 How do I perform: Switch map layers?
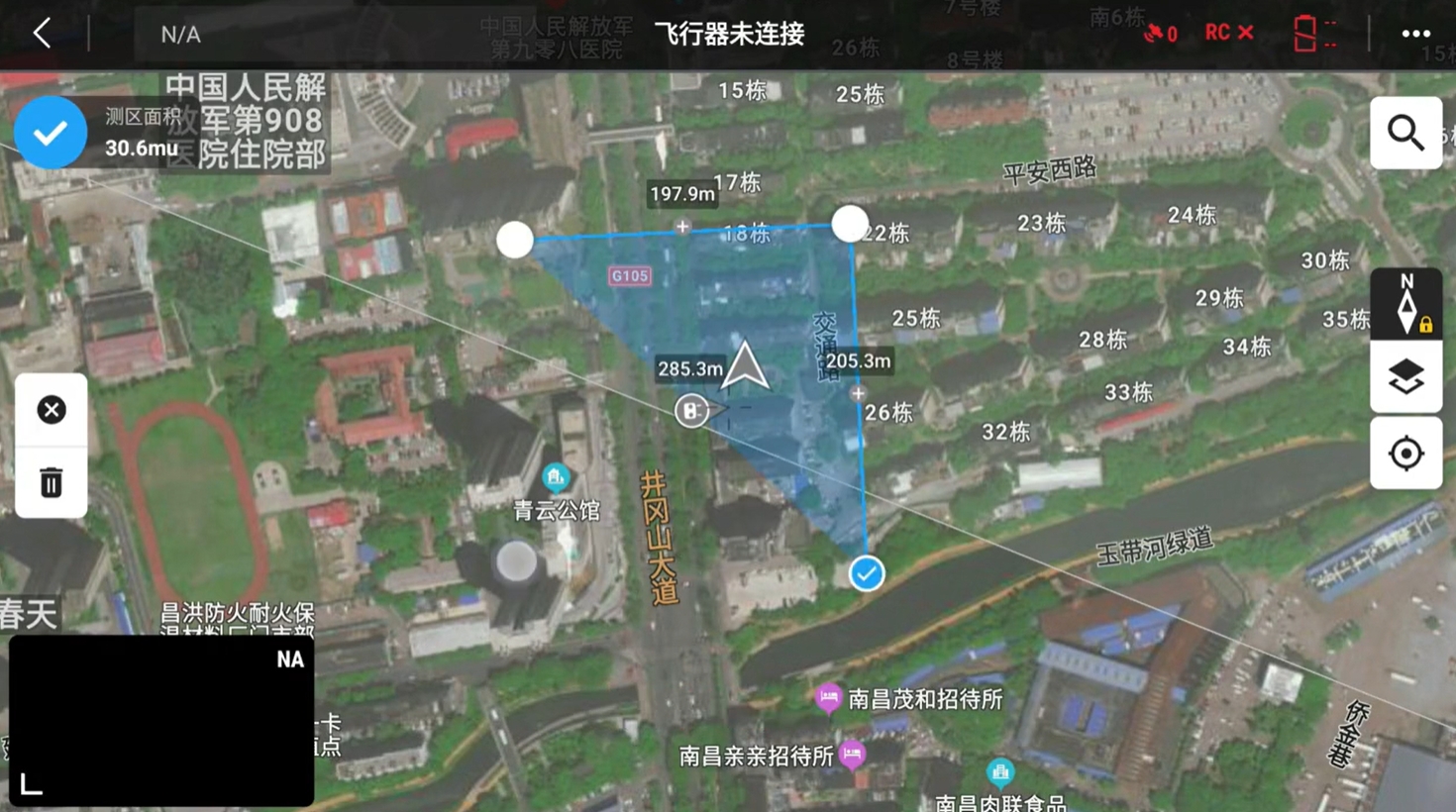1405,377
